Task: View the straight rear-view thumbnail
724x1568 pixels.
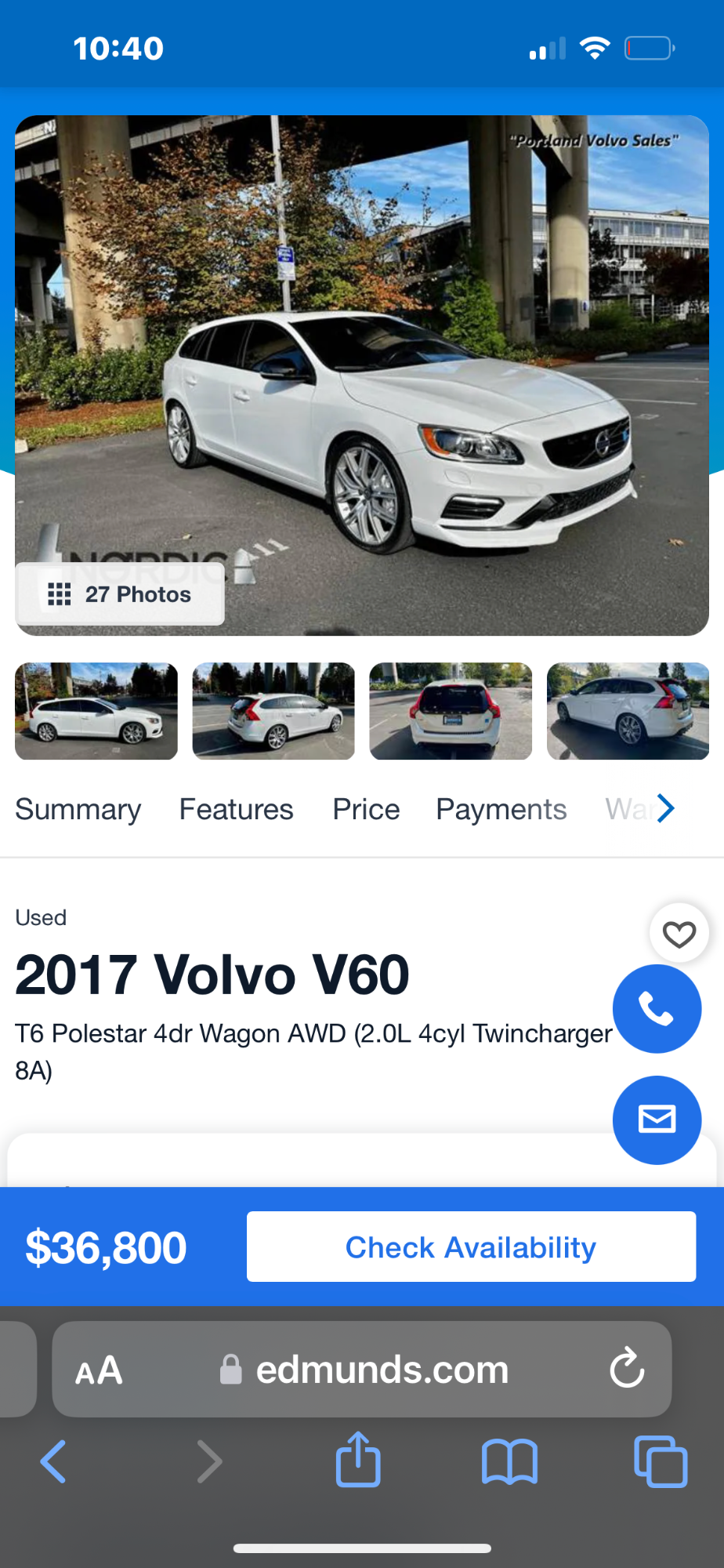Action: click(451, 711)
